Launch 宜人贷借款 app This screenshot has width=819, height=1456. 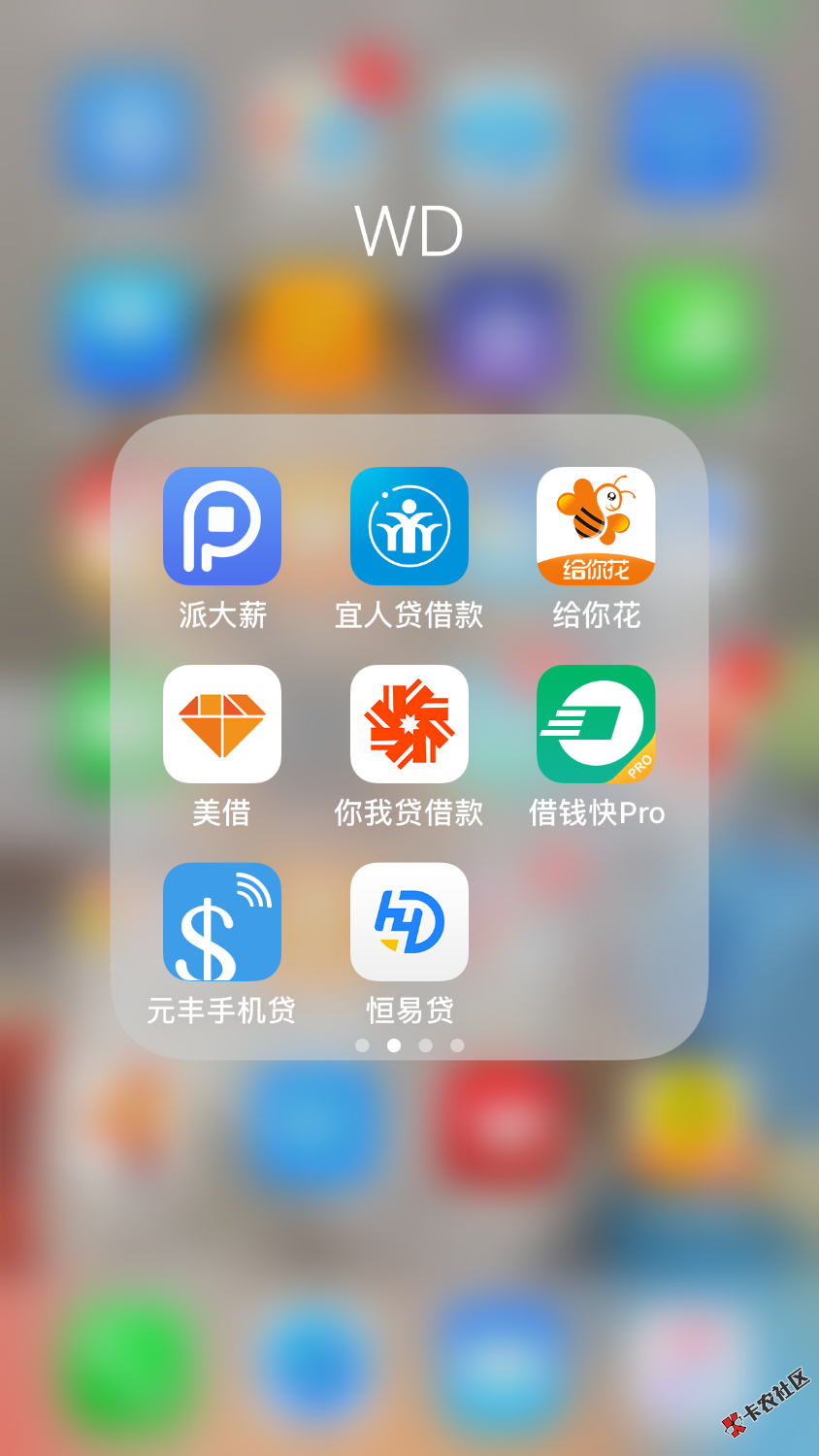[x=409, y=526]
